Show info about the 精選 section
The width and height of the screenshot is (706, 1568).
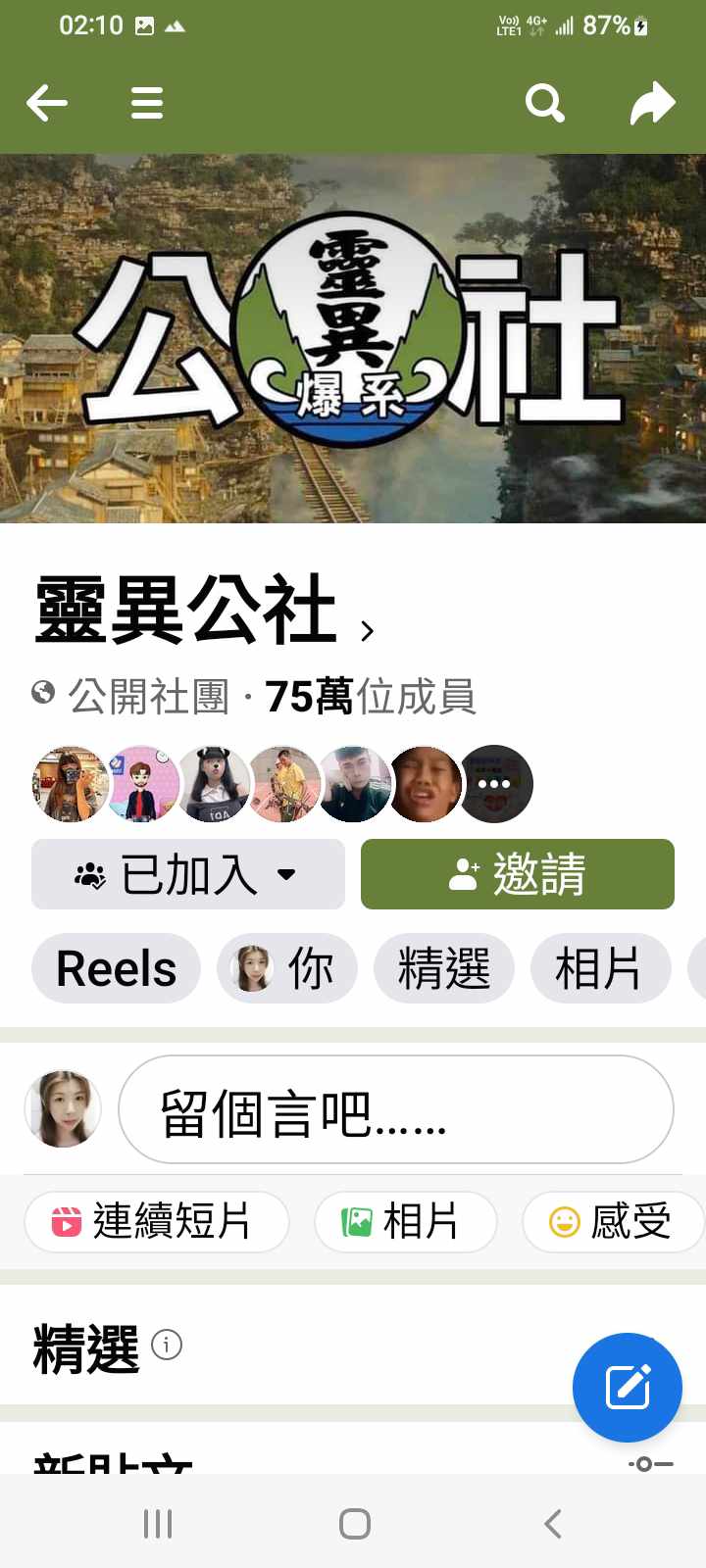tap(167, 1346)
